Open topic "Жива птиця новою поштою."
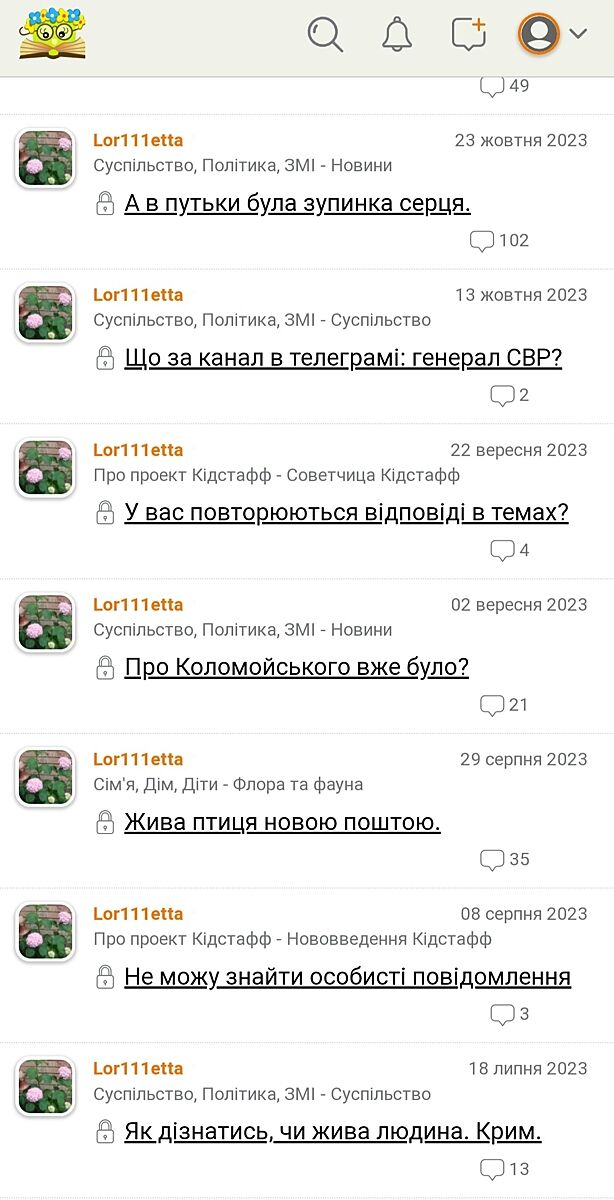This screenshot has width=614, height=1200. pyautogui.click(x=282, y=823)
